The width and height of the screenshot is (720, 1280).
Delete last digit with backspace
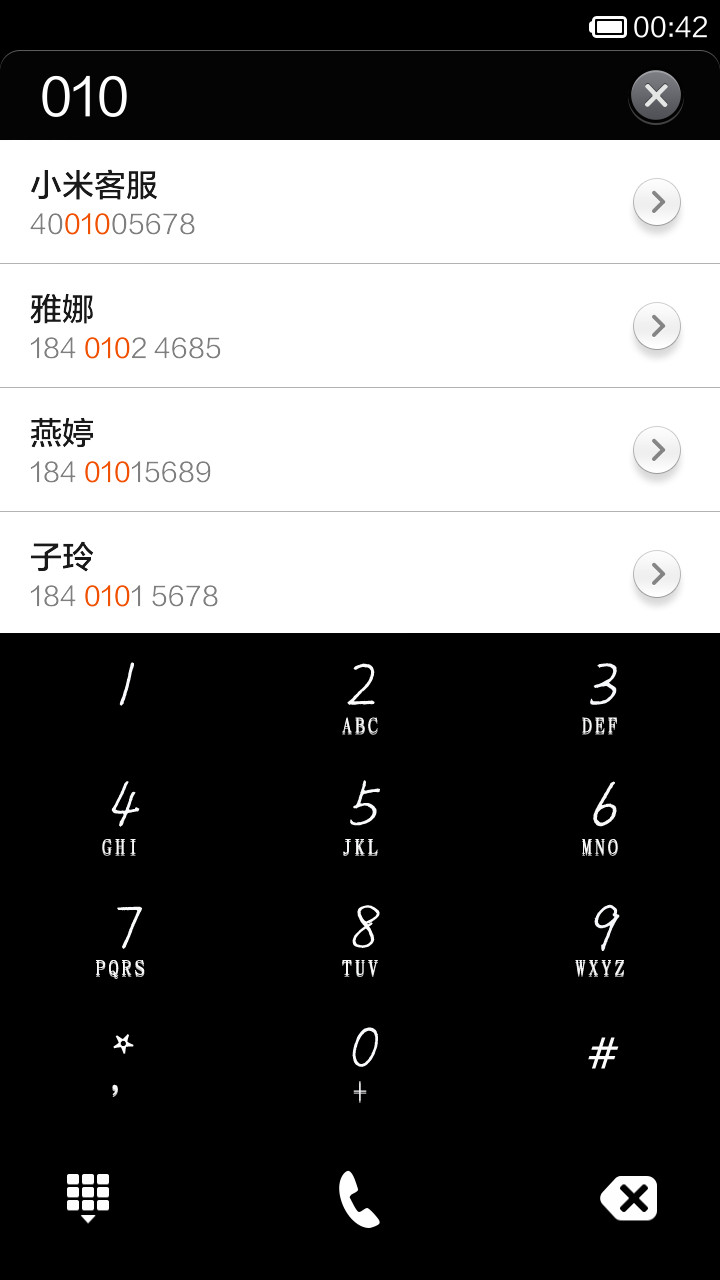point(629,1198)
